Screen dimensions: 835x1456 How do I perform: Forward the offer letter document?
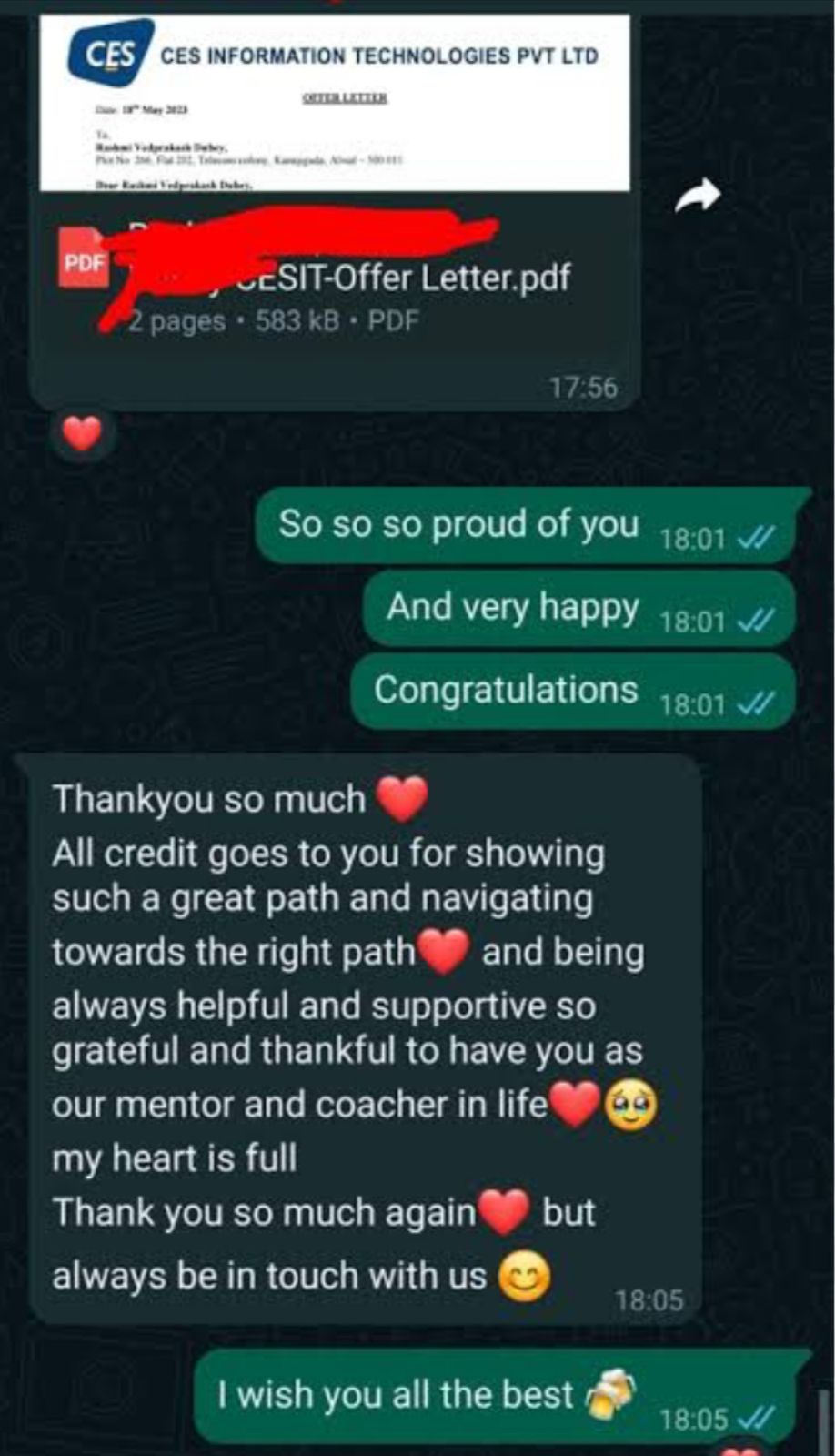click(698, 196)
